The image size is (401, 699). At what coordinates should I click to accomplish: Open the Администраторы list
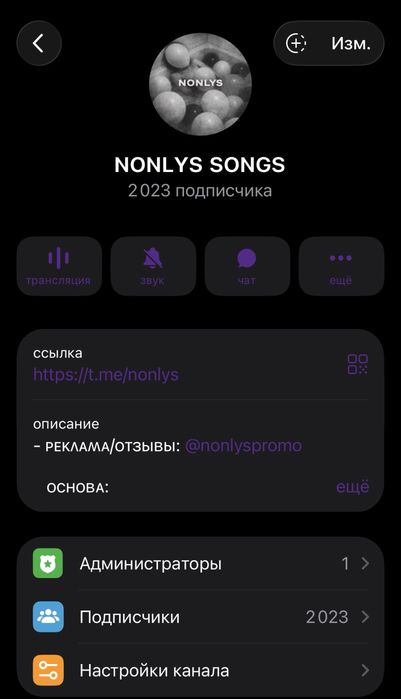200,563
